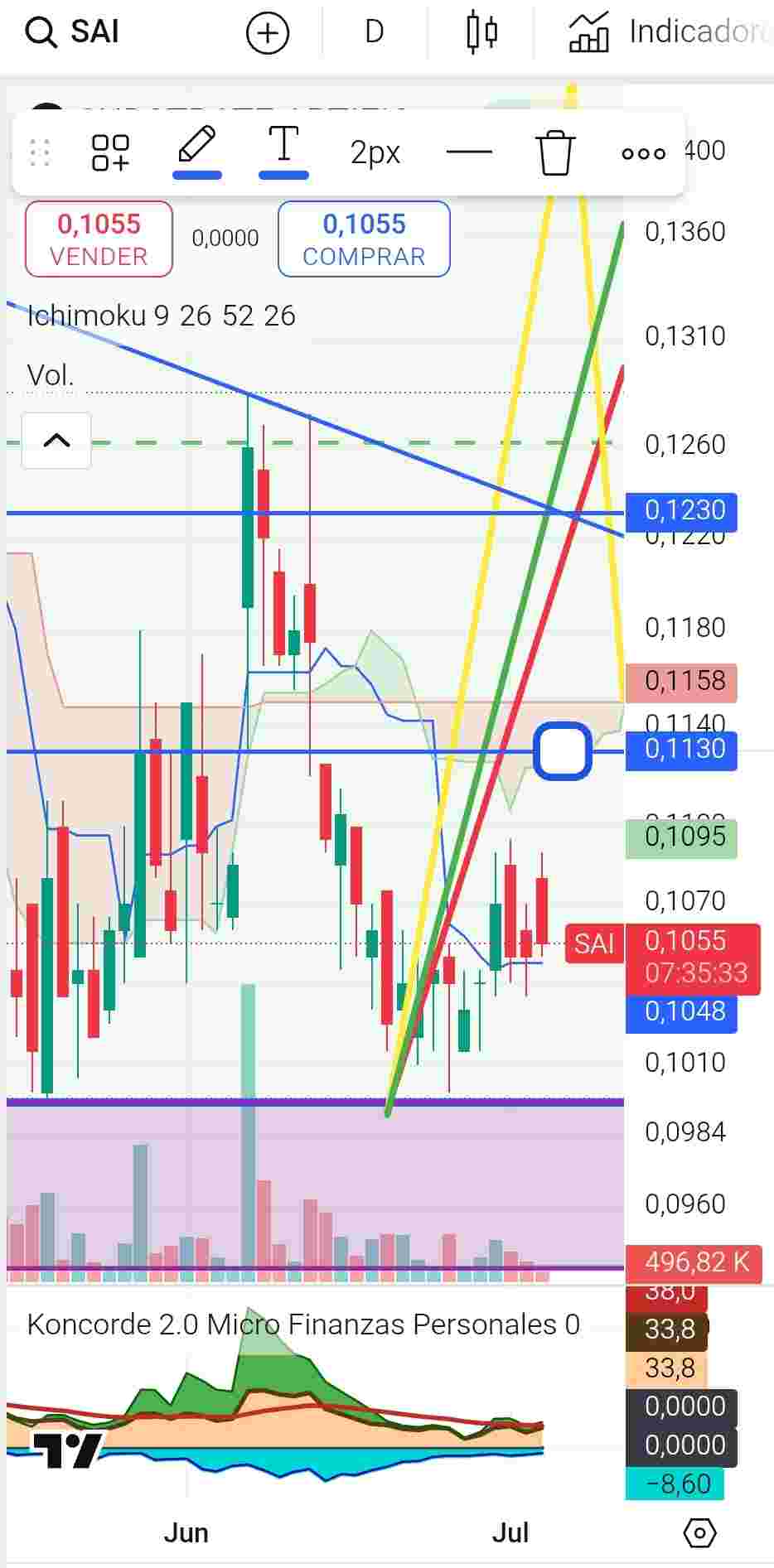Open Ichimoku 9 26 52 26 indicator settings
This screenshot has height=1568, width=774.
pos(162,316)
